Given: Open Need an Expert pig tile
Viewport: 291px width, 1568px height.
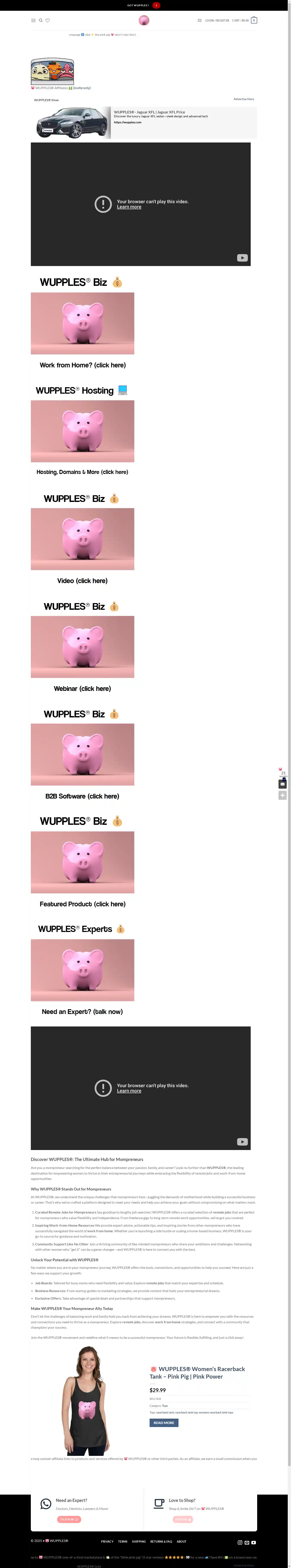Looking at the screenshot, I should click(82, 970).
